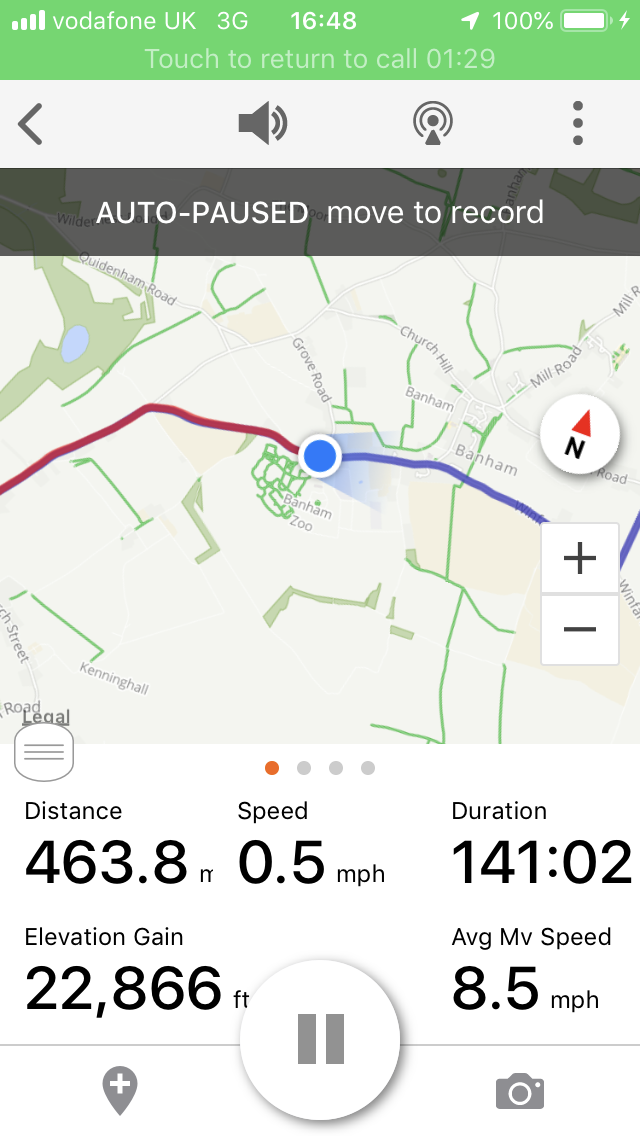The height and width of the screenshot is (1136, 640).
Task: Zoom in on the map
Action: click(x=580, y=558)
